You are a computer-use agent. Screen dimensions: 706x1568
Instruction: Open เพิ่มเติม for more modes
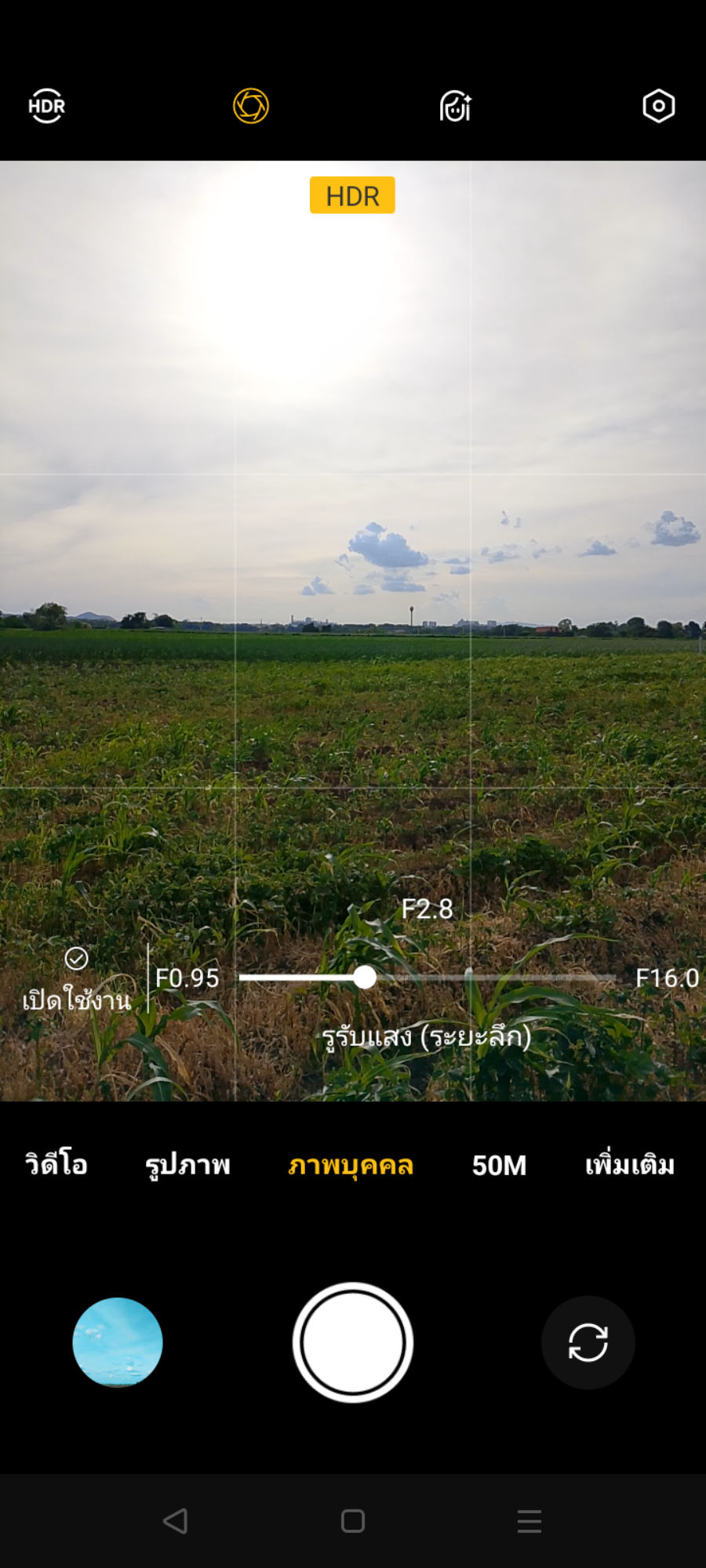pyautogui.click(x=629, y=1165)
